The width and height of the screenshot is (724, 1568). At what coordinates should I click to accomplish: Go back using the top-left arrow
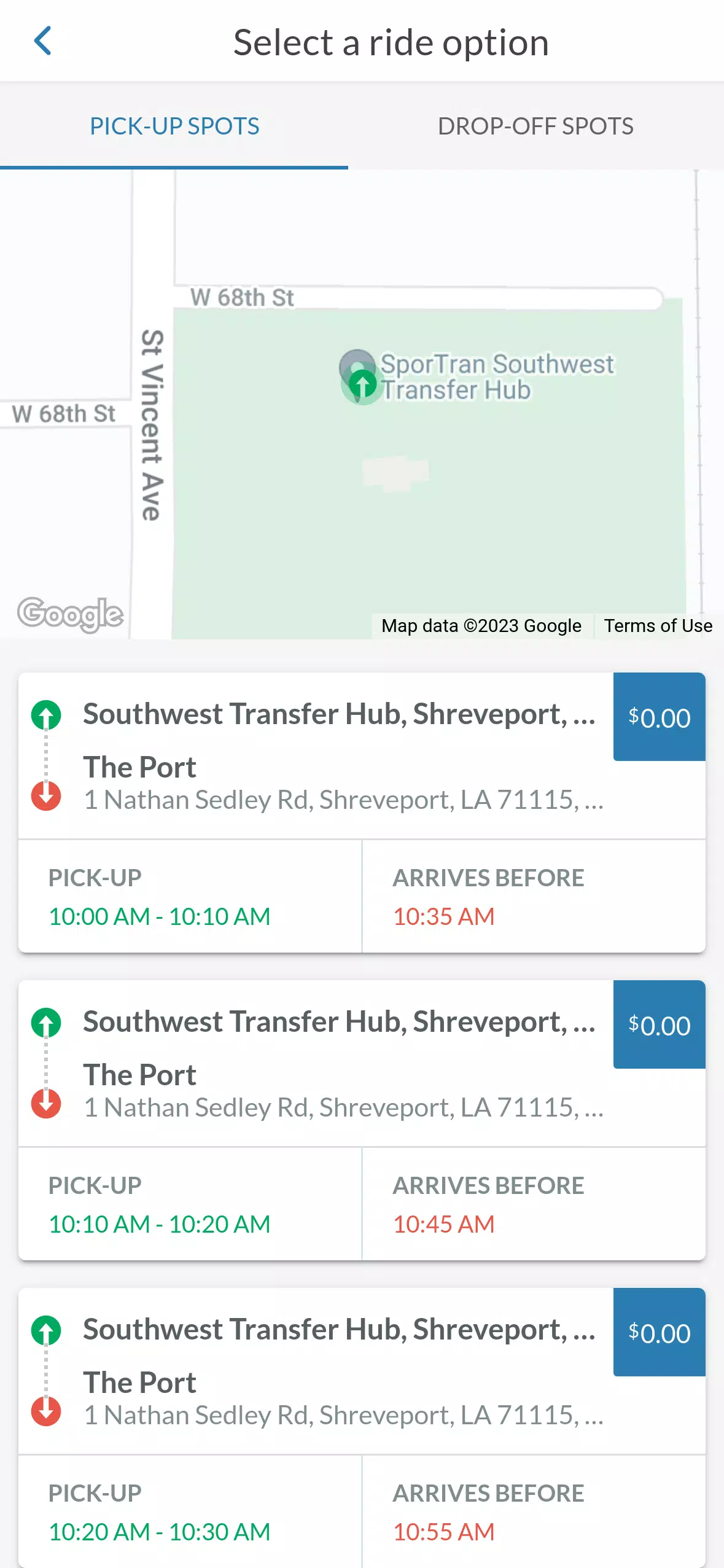(43, 42)
